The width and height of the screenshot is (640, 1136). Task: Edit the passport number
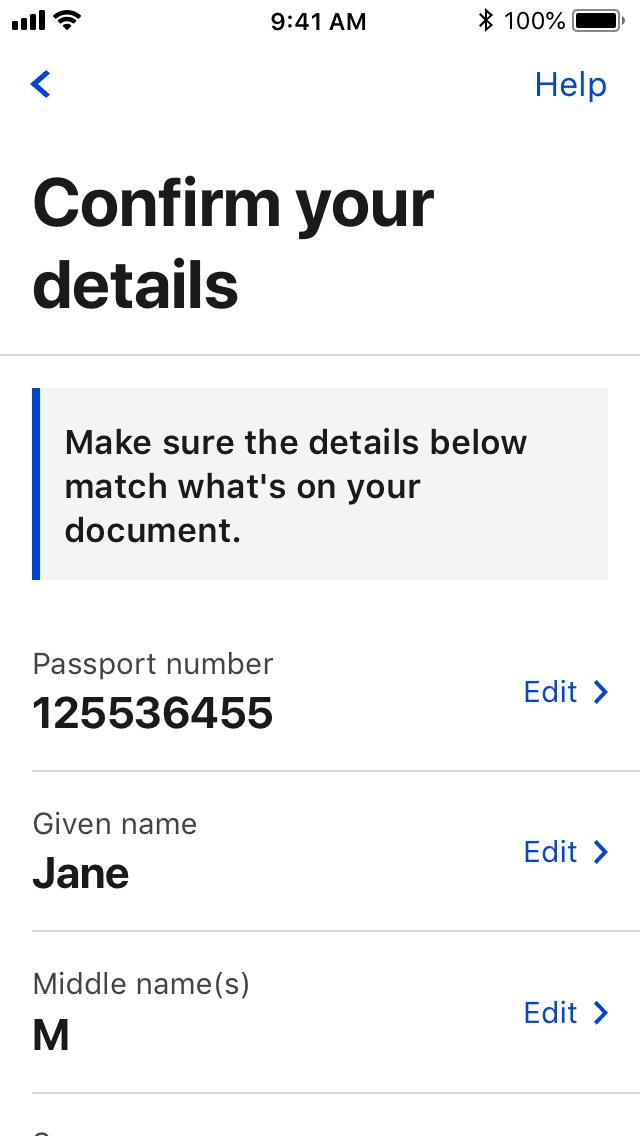565,692
